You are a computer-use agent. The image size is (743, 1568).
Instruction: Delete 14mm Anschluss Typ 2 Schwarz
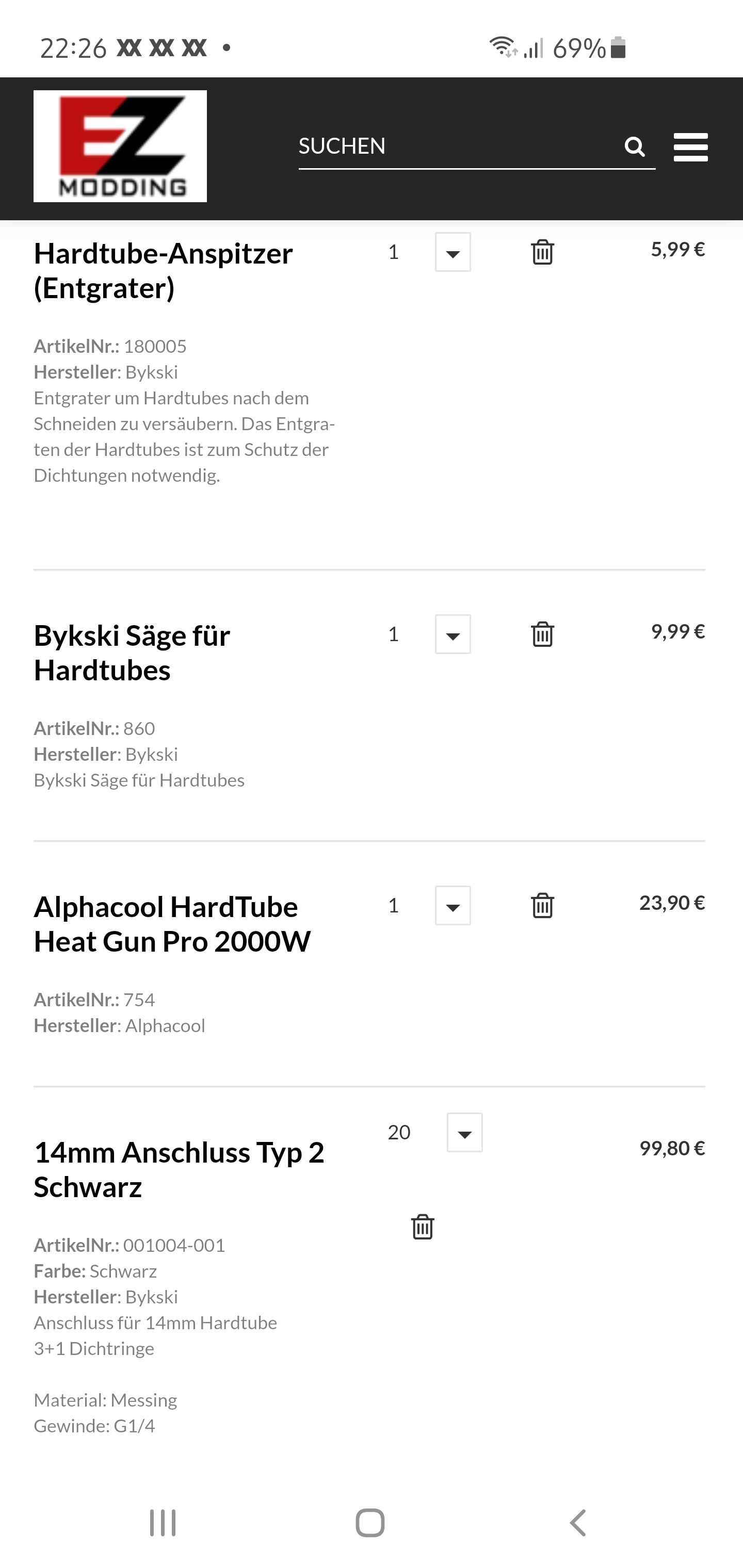pos(422,1227)
